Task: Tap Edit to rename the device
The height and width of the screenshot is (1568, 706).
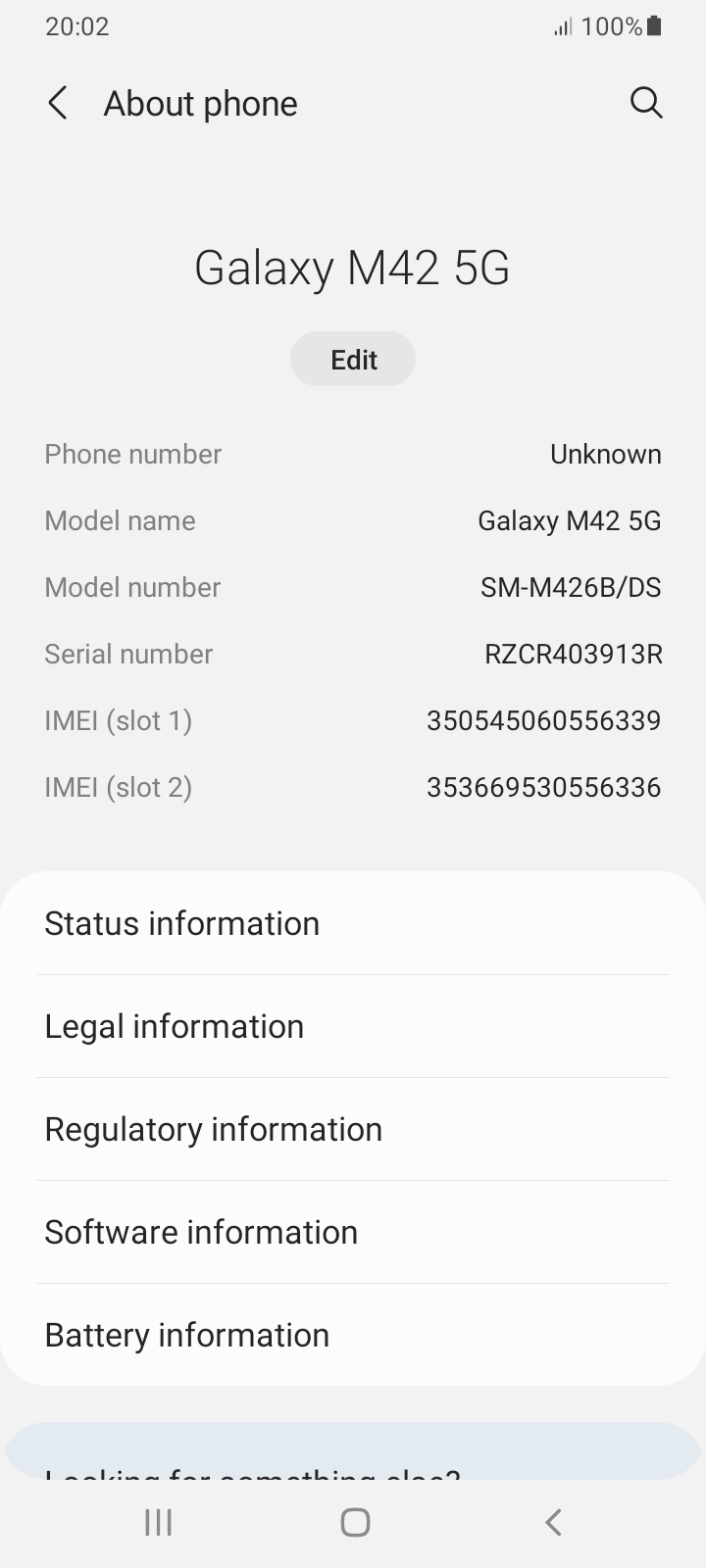Action: 353,360
